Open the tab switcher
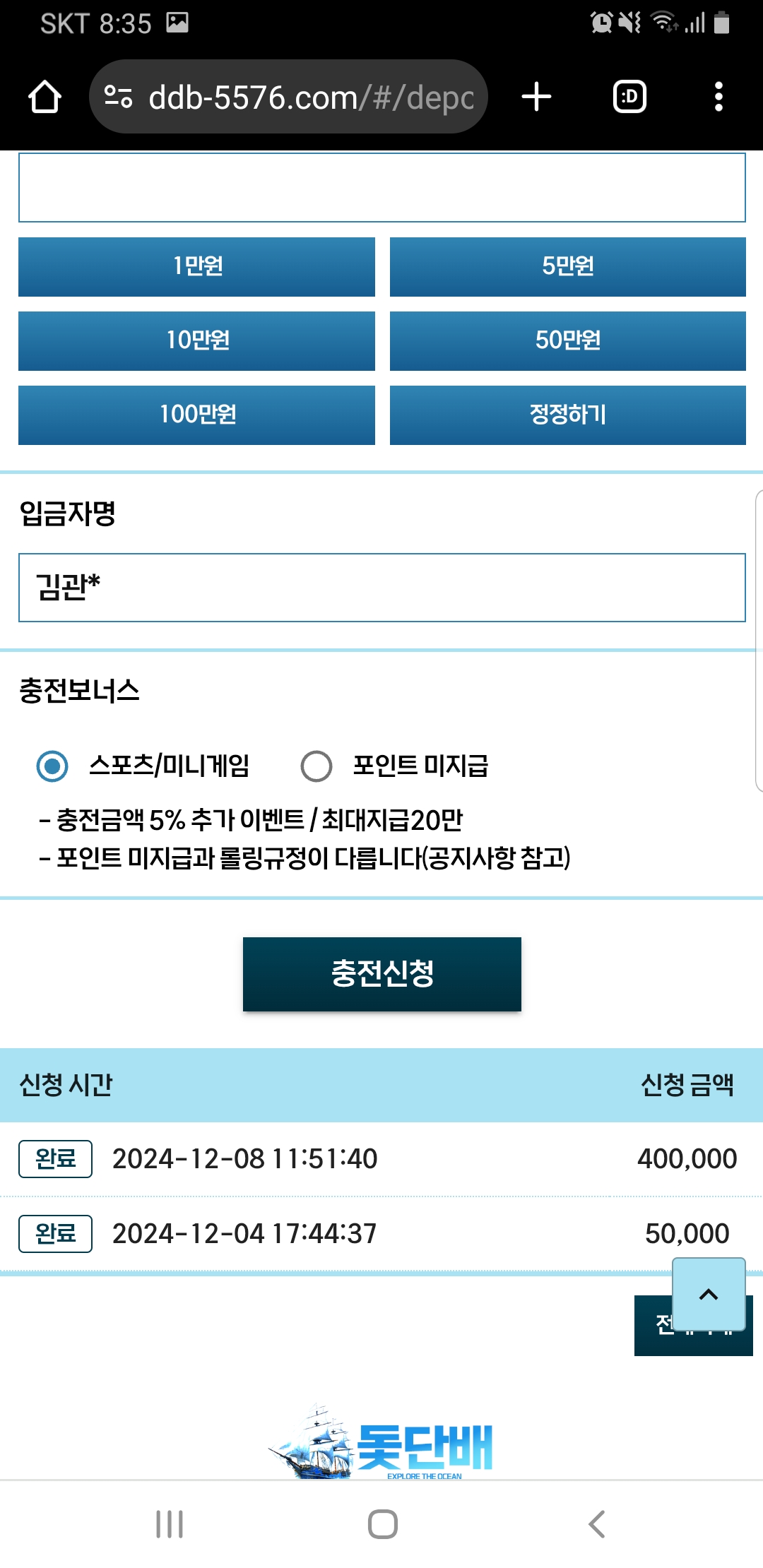Viewport: 763px width, 1568px height. click(x=629, y=97)
